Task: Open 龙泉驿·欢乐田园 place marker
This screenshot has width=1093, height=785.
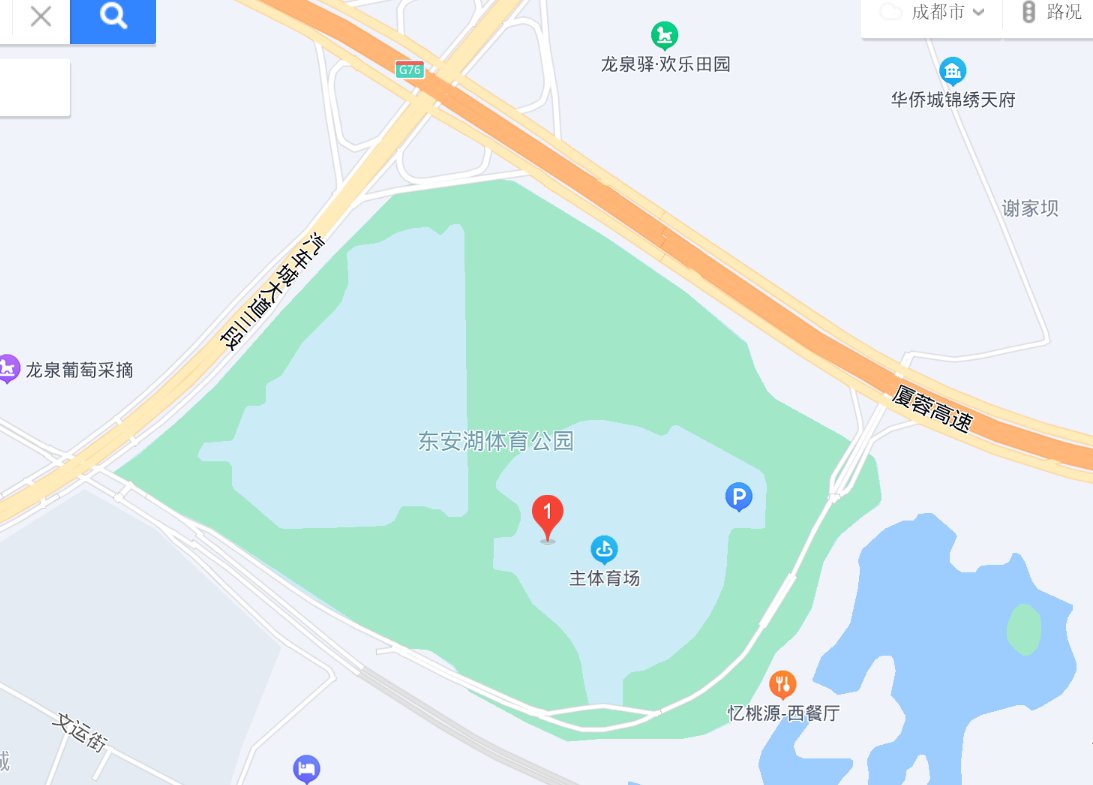Action: [664, 37]
